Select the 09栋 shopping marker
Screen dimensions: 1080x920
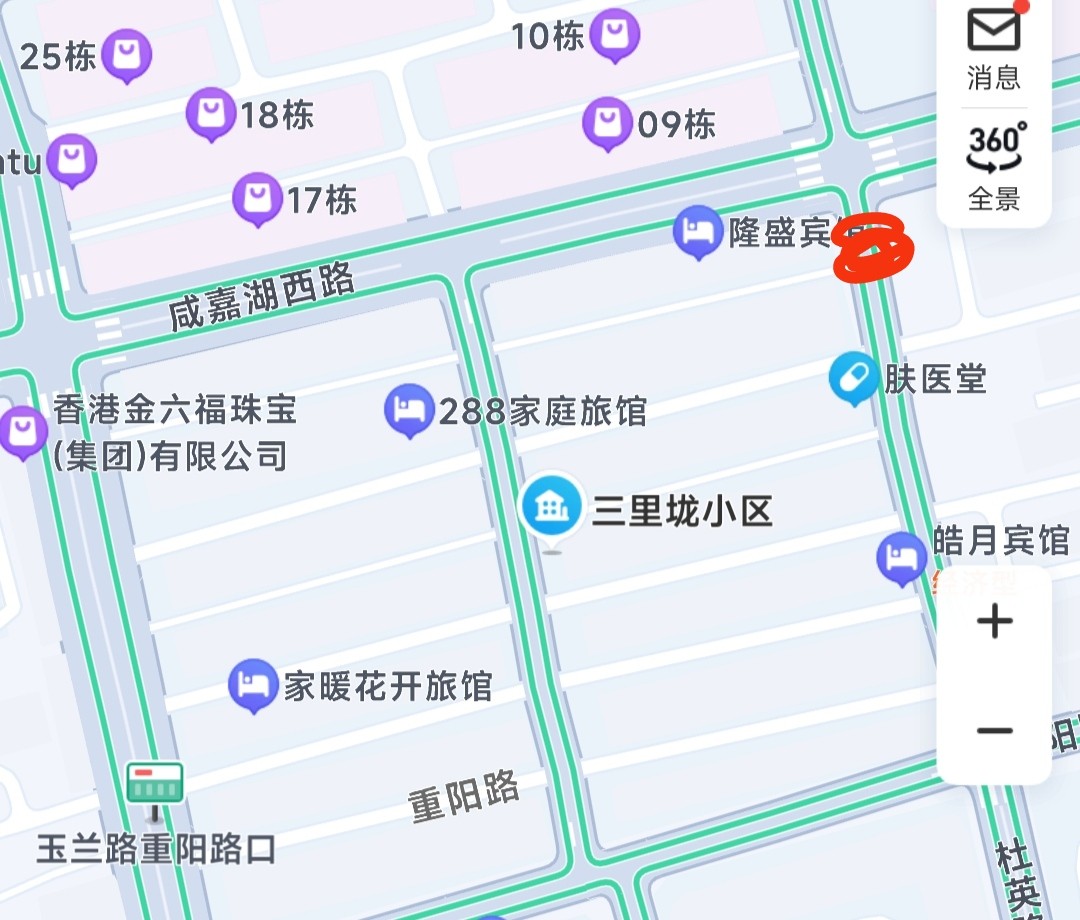pos(607,121)
